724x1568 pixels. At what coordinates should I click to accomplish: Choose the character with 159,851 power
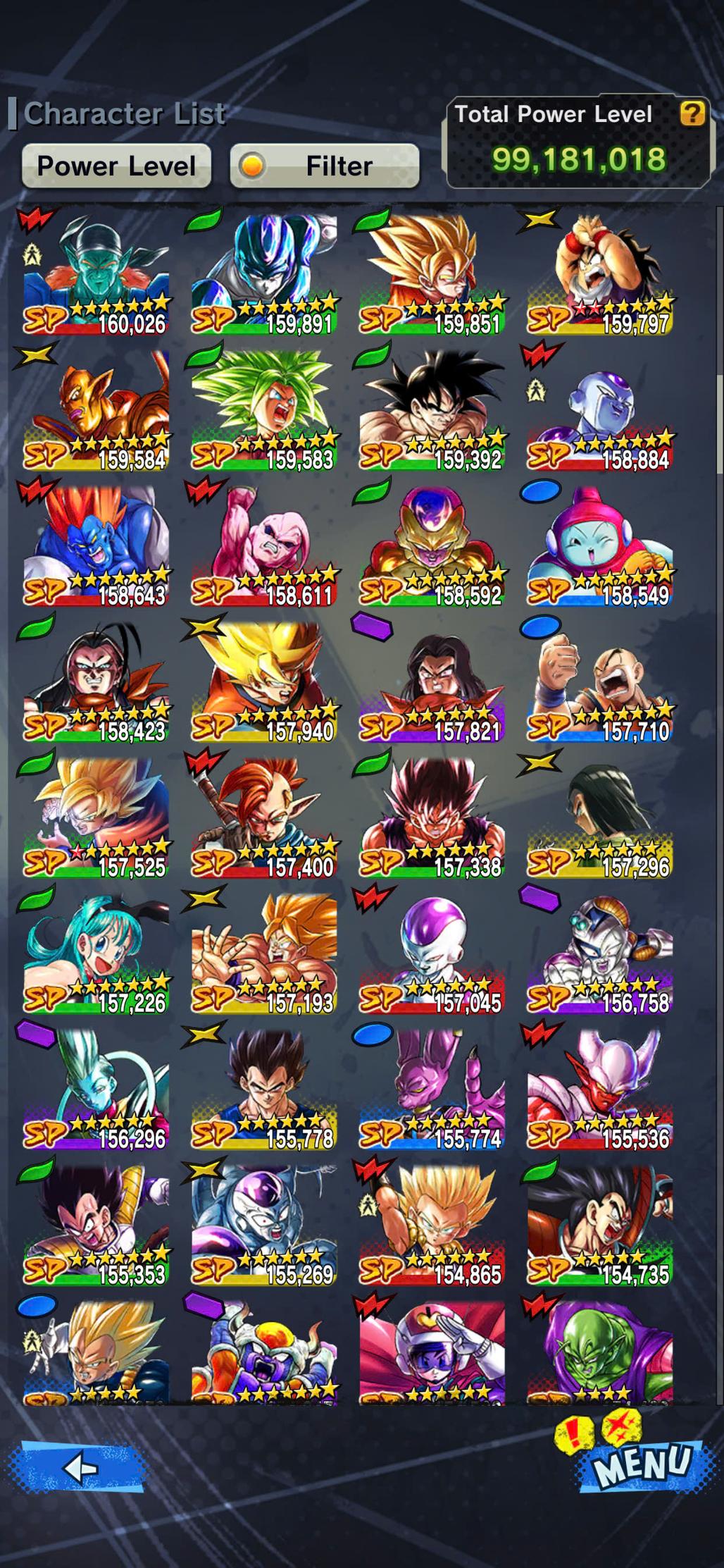pyautogui.click(x=432, y=275)
